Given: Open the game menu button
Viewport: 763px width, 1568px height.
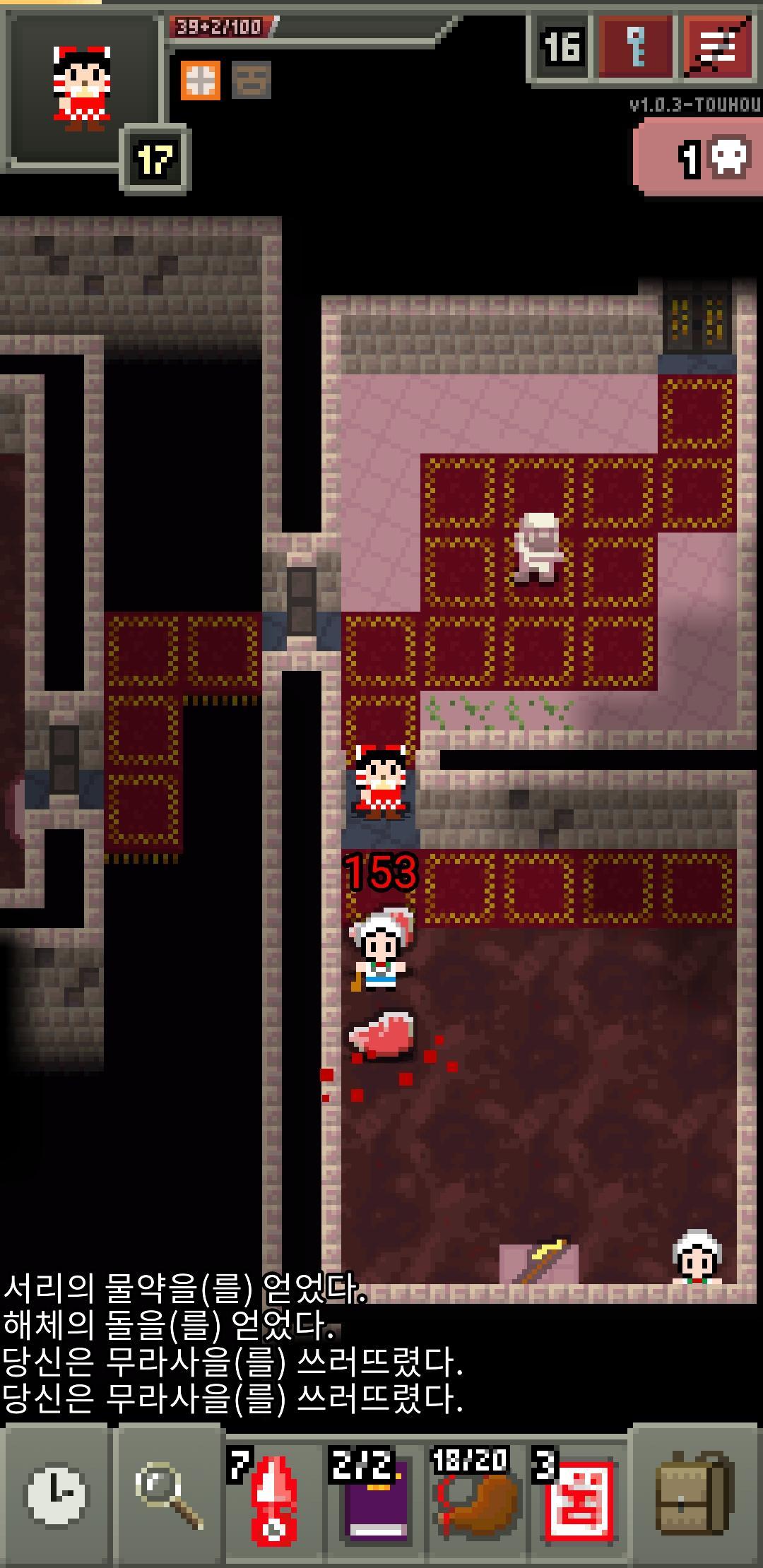Looking at the screenshot, I should point(718,47).
